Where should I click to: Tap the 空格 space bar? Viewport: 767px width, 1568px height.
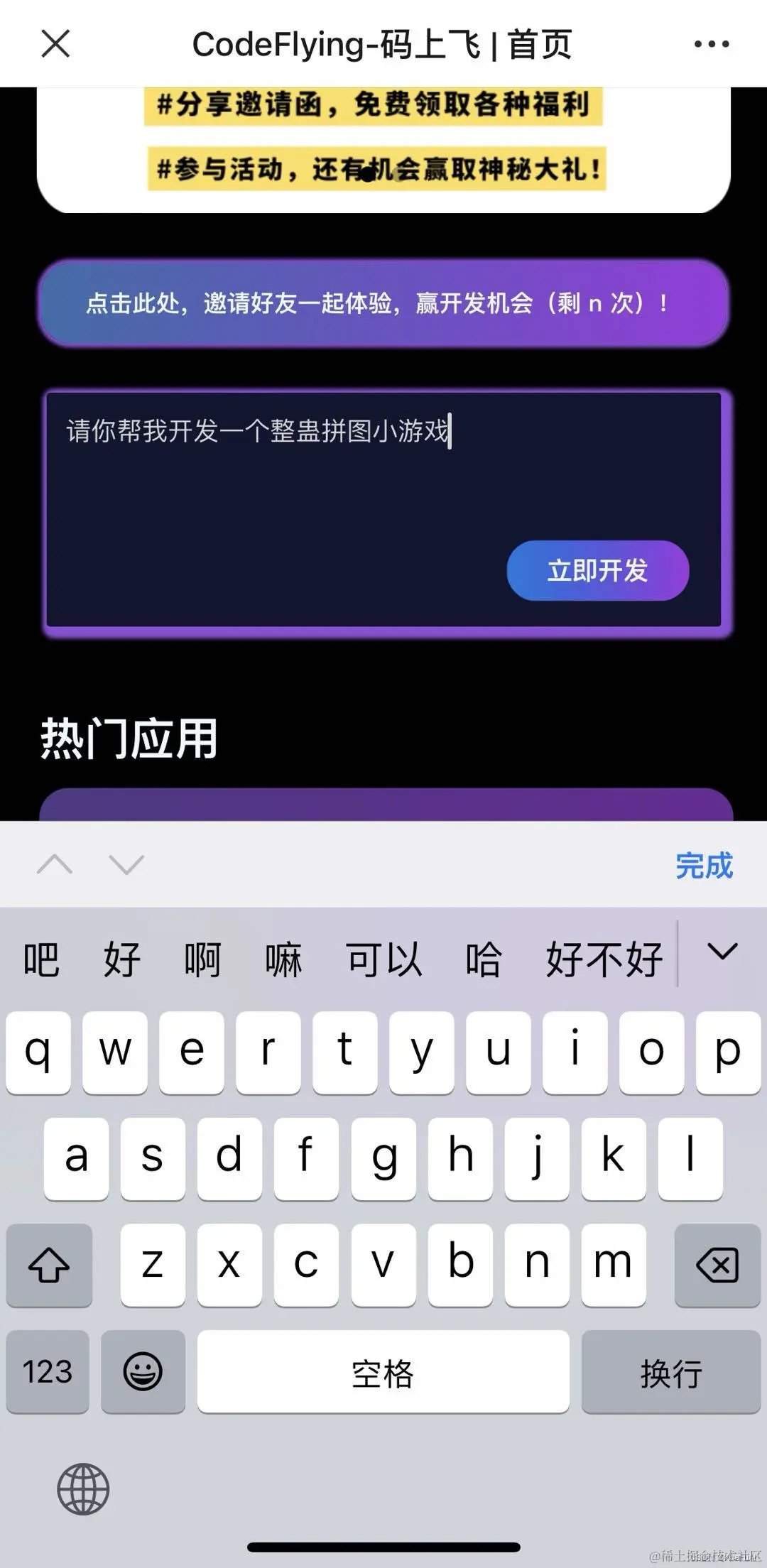[383, 1371]
